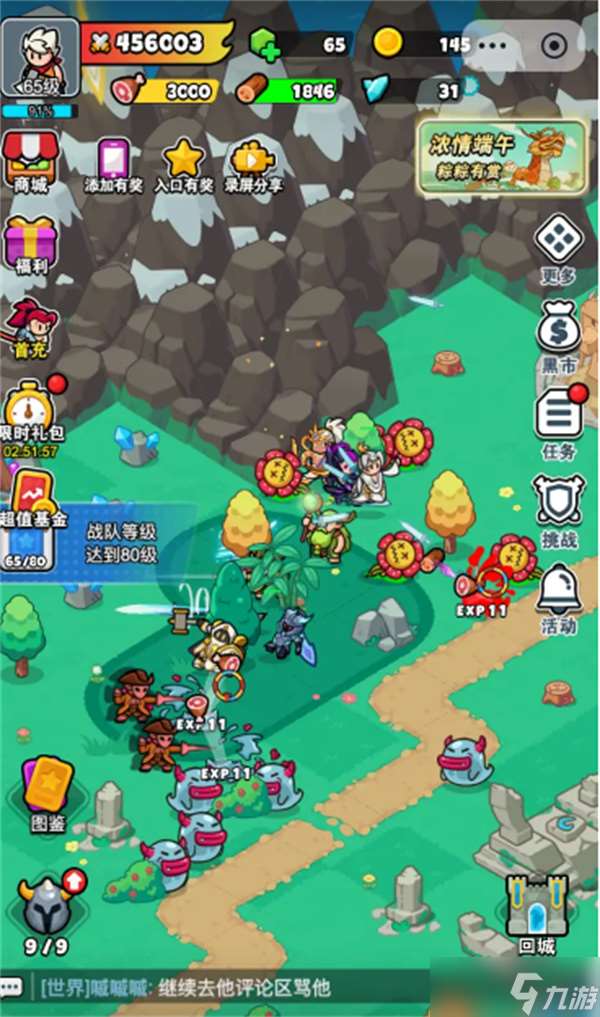This screenshot has width=600, height=1017.
Task: Open the helmet team slot 9/9
Action: tap(46, 906)
